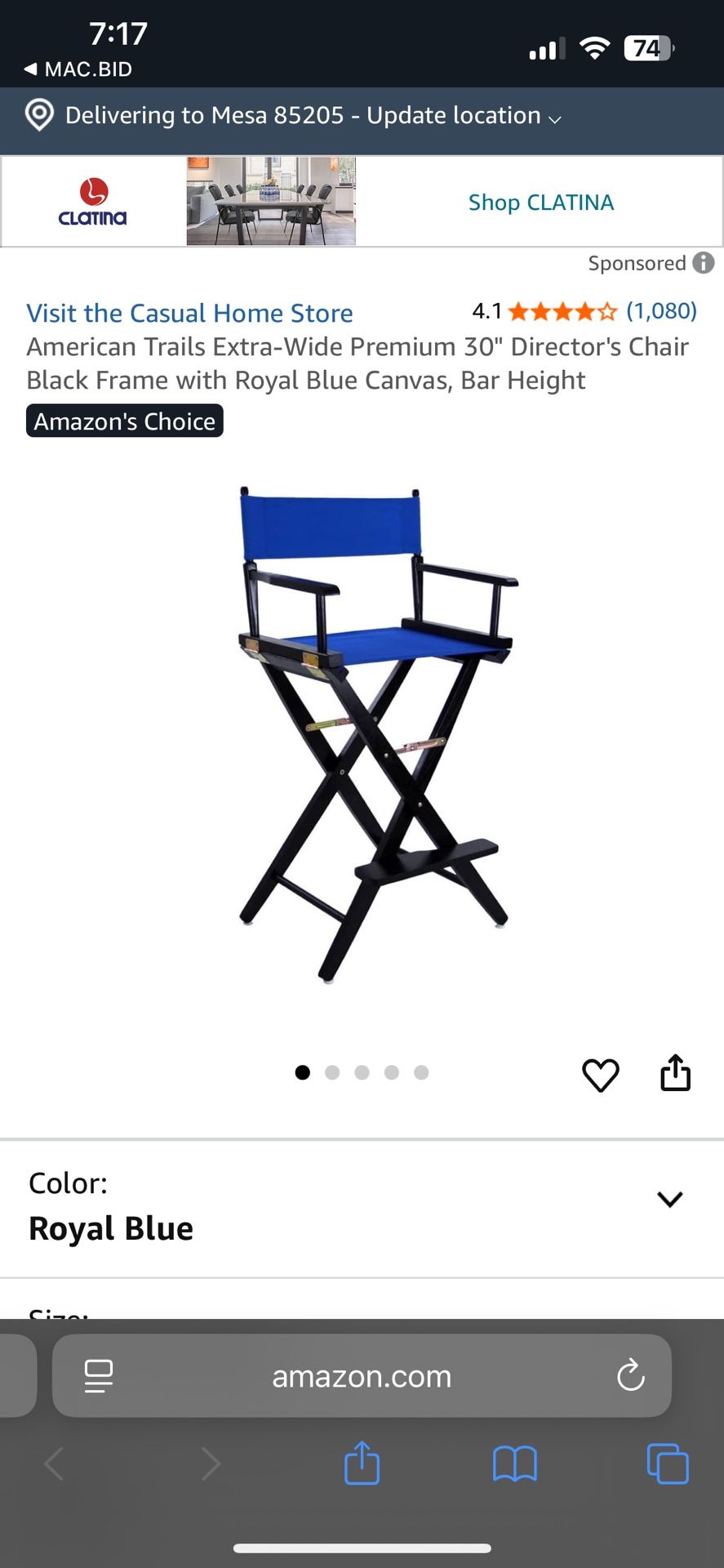
Task: Open the sponsored ad info icon
Action: pos(703,263)
